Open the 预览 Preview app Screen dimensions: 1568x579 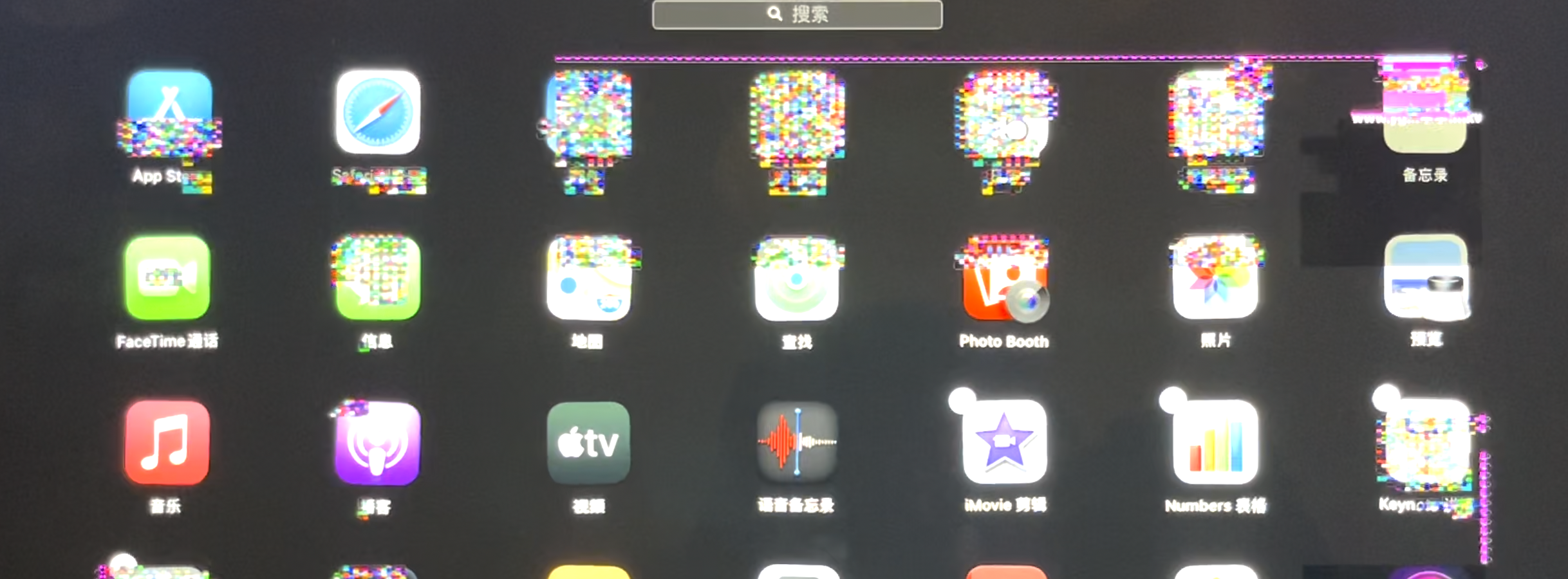[x=1426, y=278]
